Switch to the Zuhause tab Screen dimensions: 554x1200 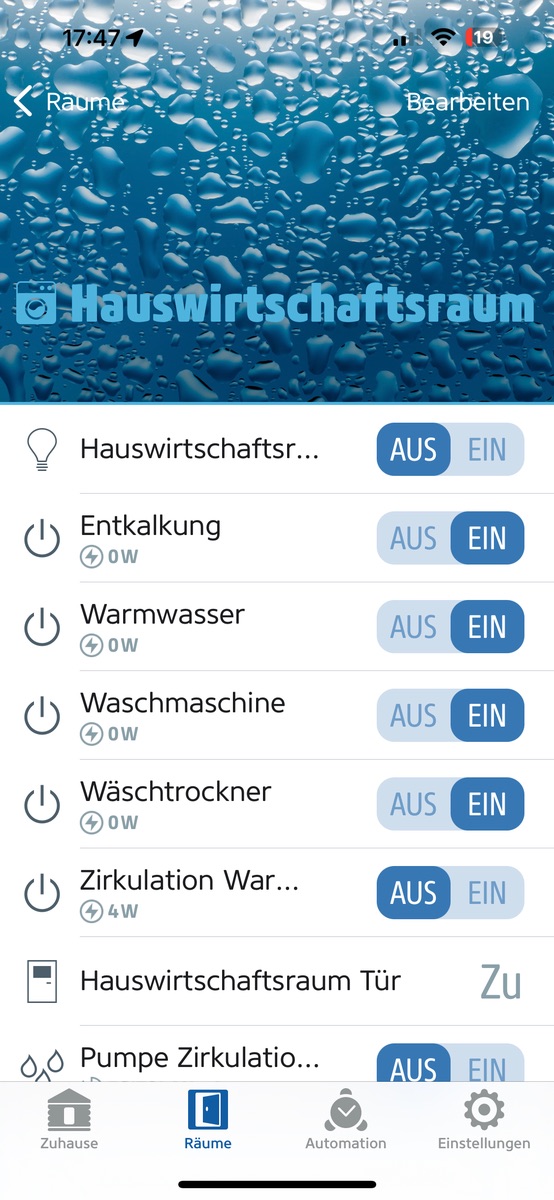[x=69, y=1120]
